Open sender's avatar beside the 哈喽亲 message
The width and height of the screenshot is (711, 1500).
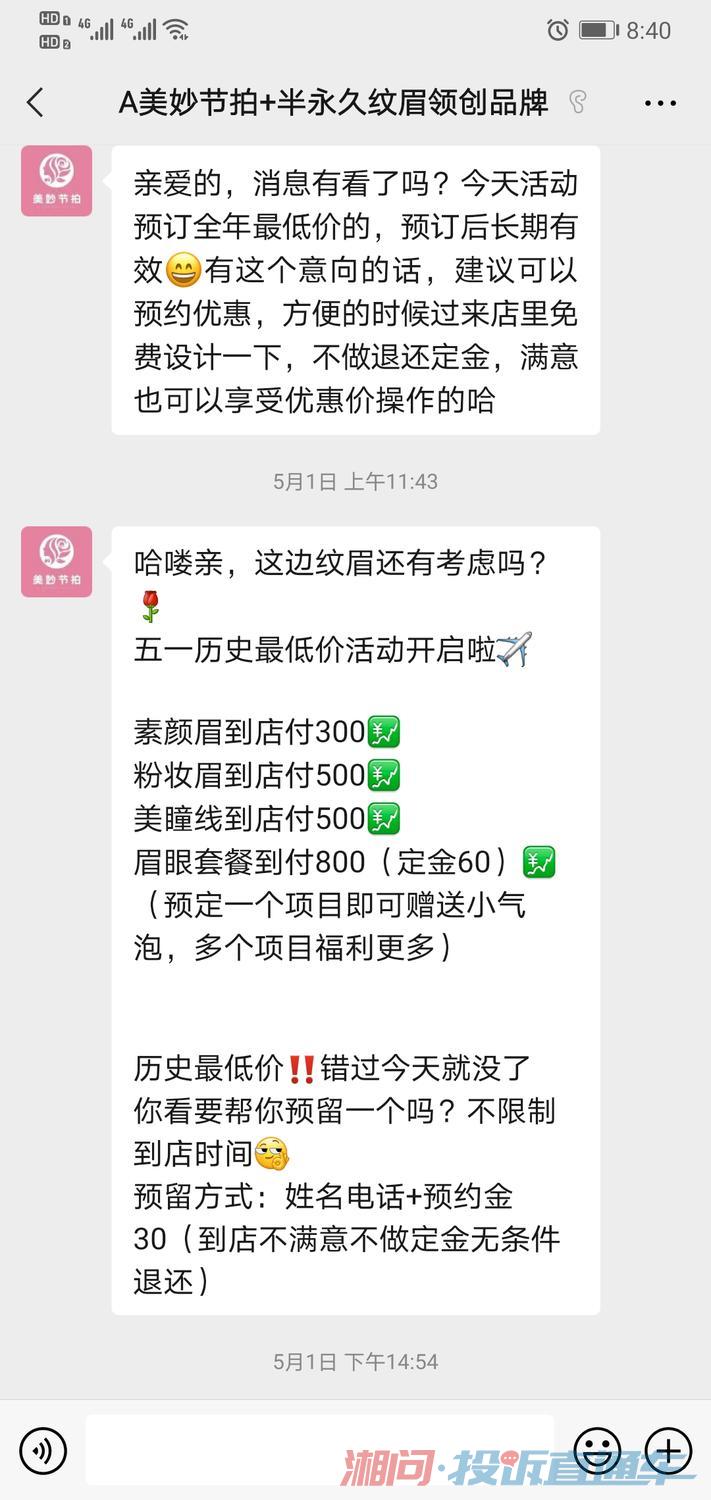coord(57,561)
